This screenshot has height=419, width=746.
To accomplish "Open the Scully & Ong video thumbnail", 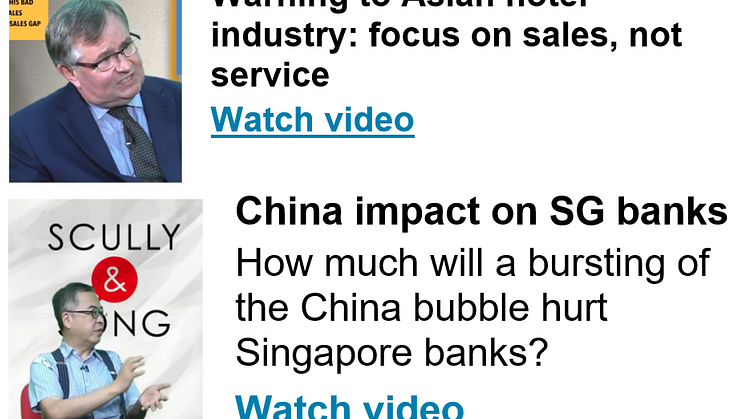I will (x=105, y=309).
